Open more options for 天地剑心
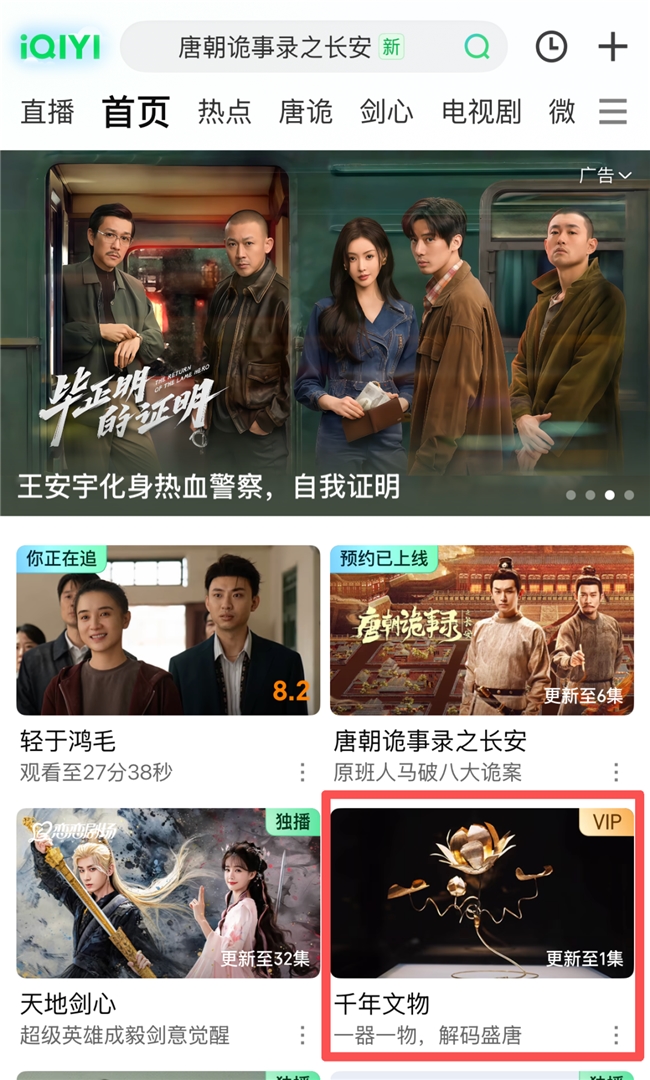 pos(302,1034)
